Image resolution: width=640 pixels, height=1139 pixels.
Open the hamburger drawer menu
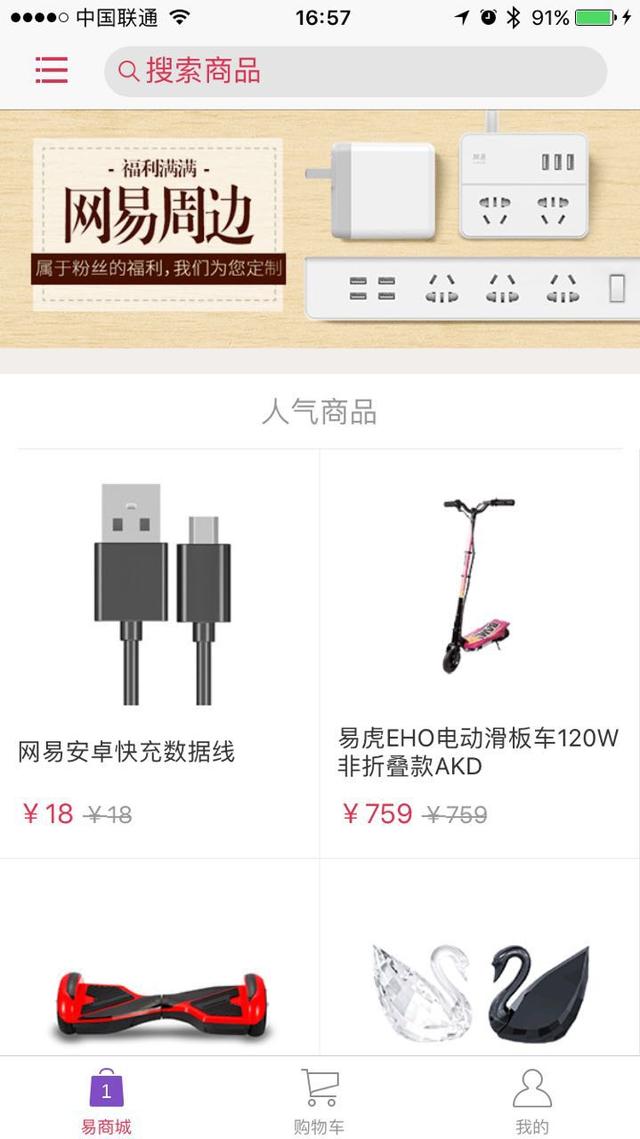click(x=51, y=70)
